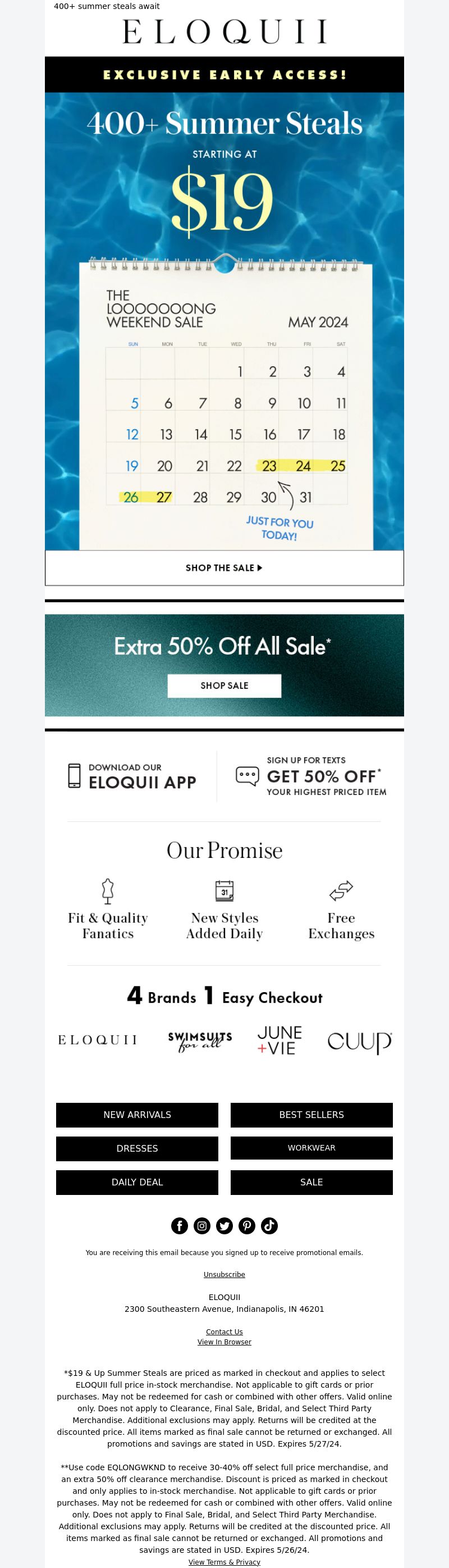Open the Workwear category

coord(311,1147)
